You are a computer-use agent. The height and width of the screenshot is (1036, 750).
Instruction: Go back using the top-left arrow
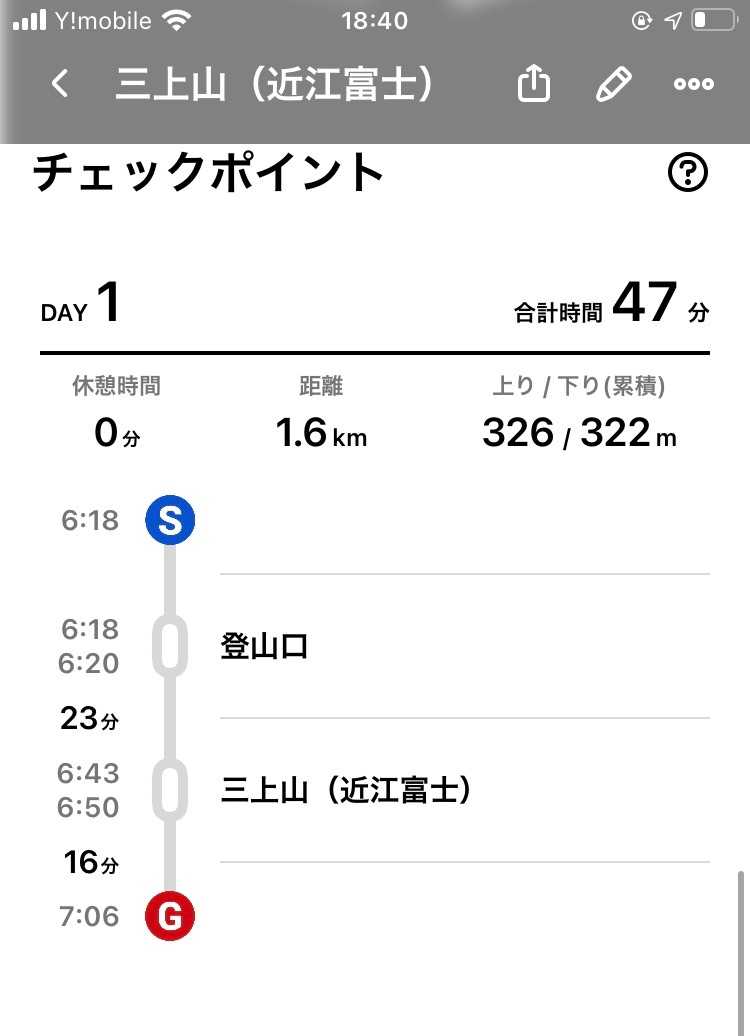pos(60,84)
